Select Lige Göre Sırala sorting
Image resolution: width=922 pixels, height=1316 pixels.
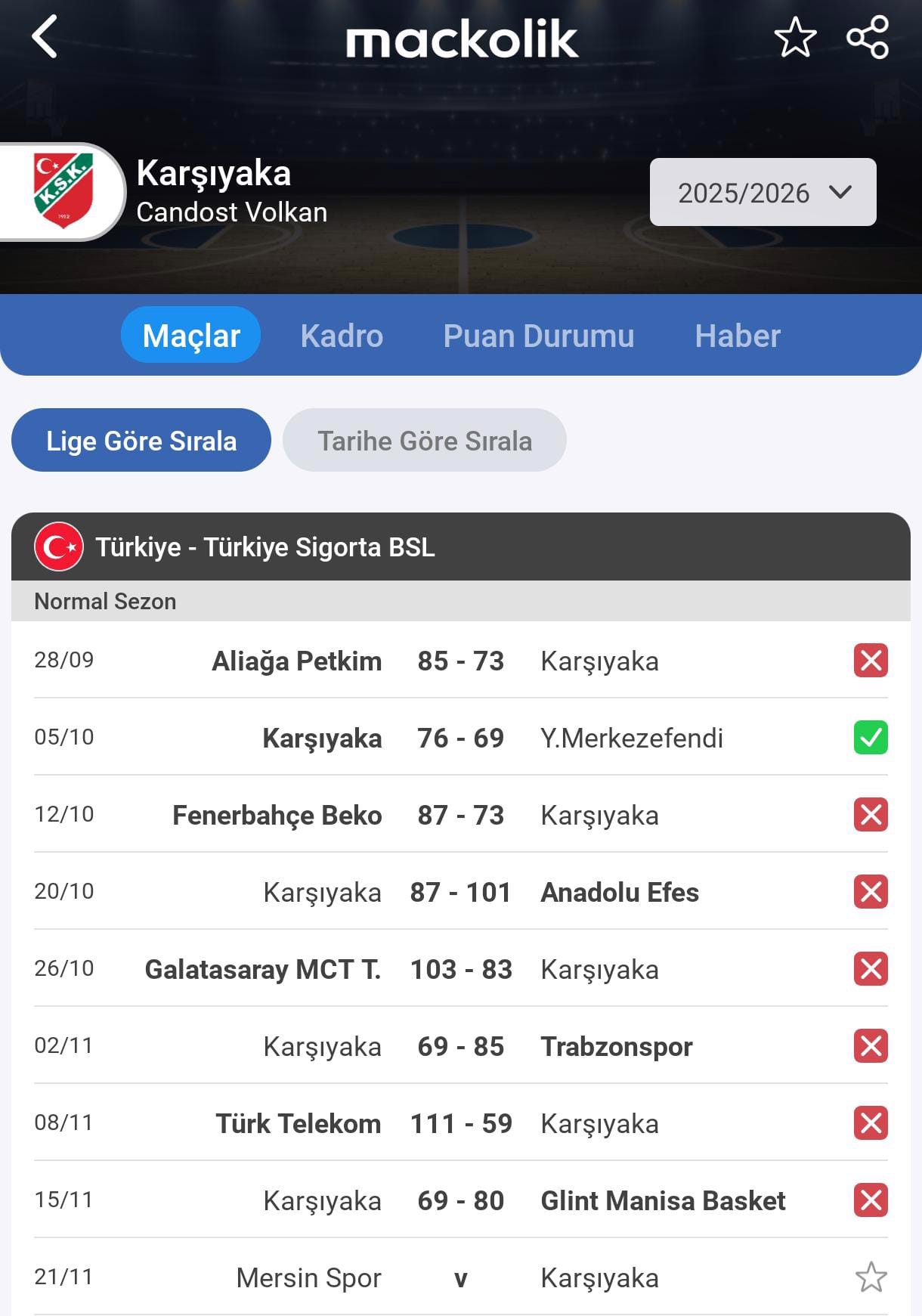click(x=141, y=441)
